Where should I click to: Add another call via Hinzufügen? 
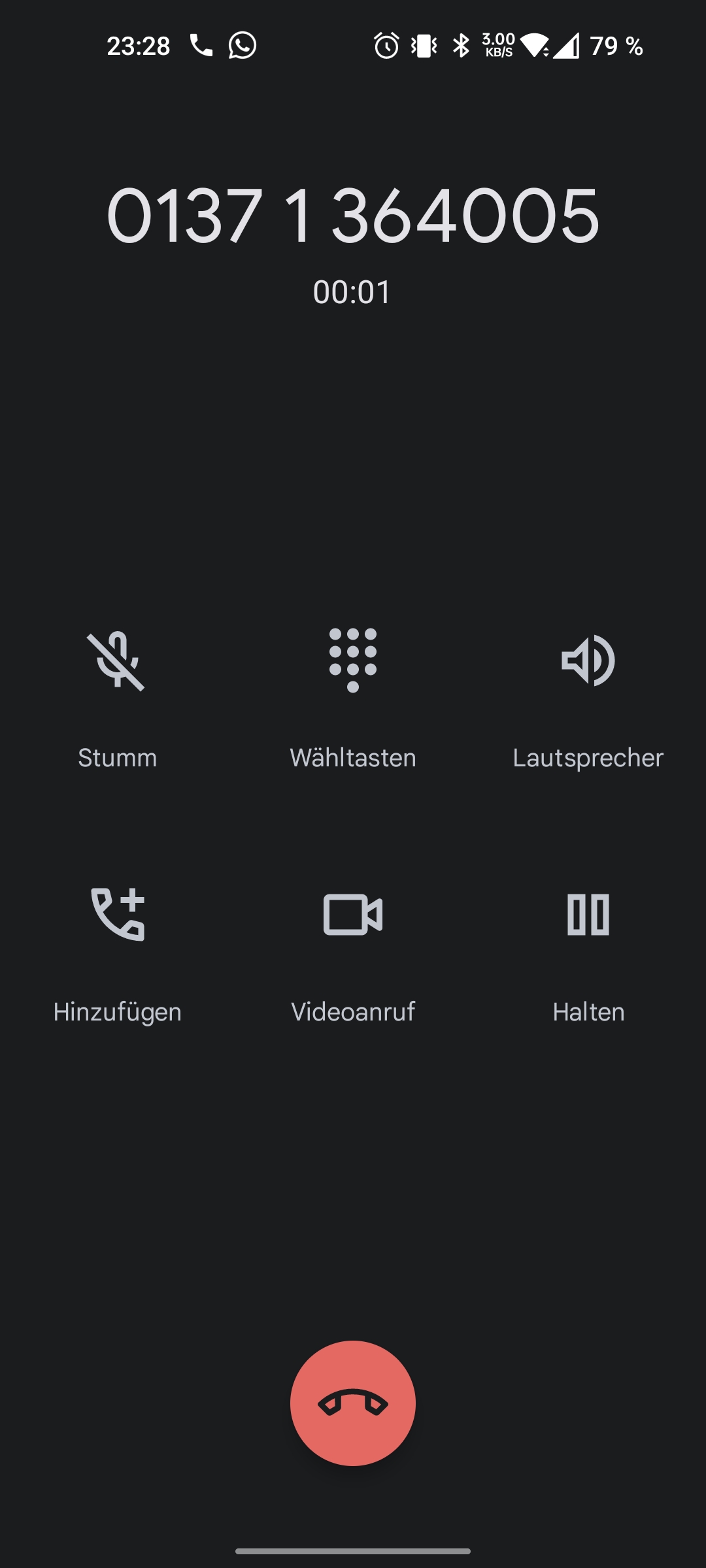117,915
